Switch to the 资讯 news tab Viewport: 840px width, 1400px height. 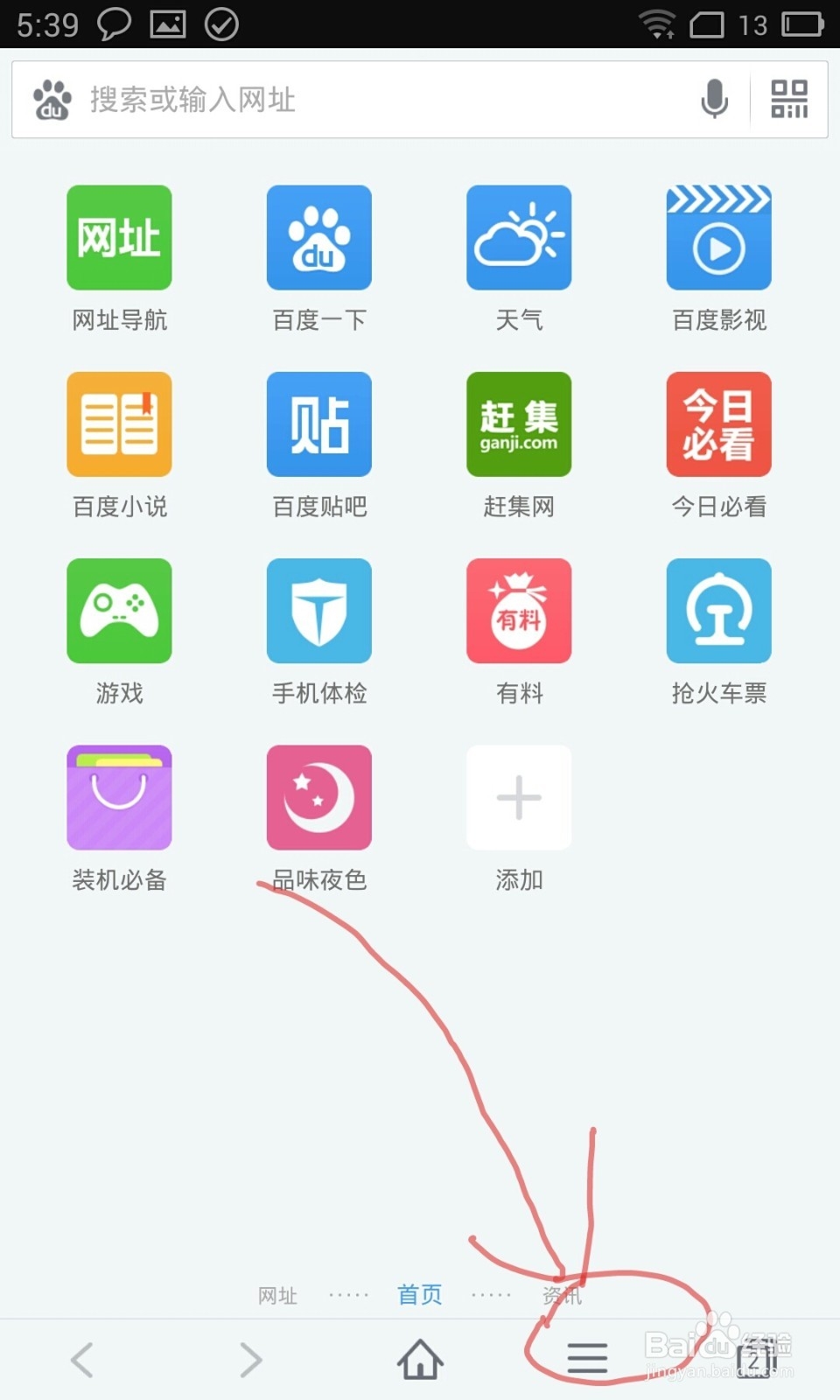564,1296
